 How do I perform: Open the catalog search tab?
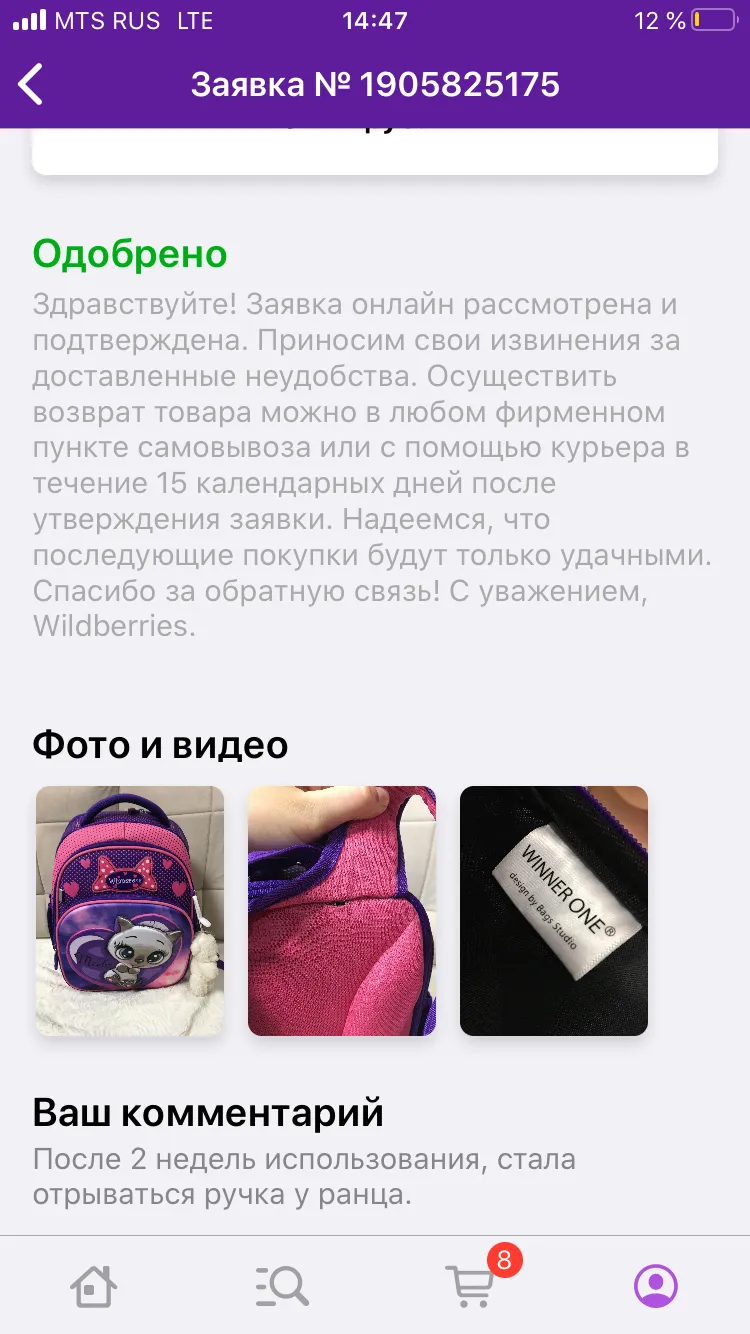tap(281, 1285)
